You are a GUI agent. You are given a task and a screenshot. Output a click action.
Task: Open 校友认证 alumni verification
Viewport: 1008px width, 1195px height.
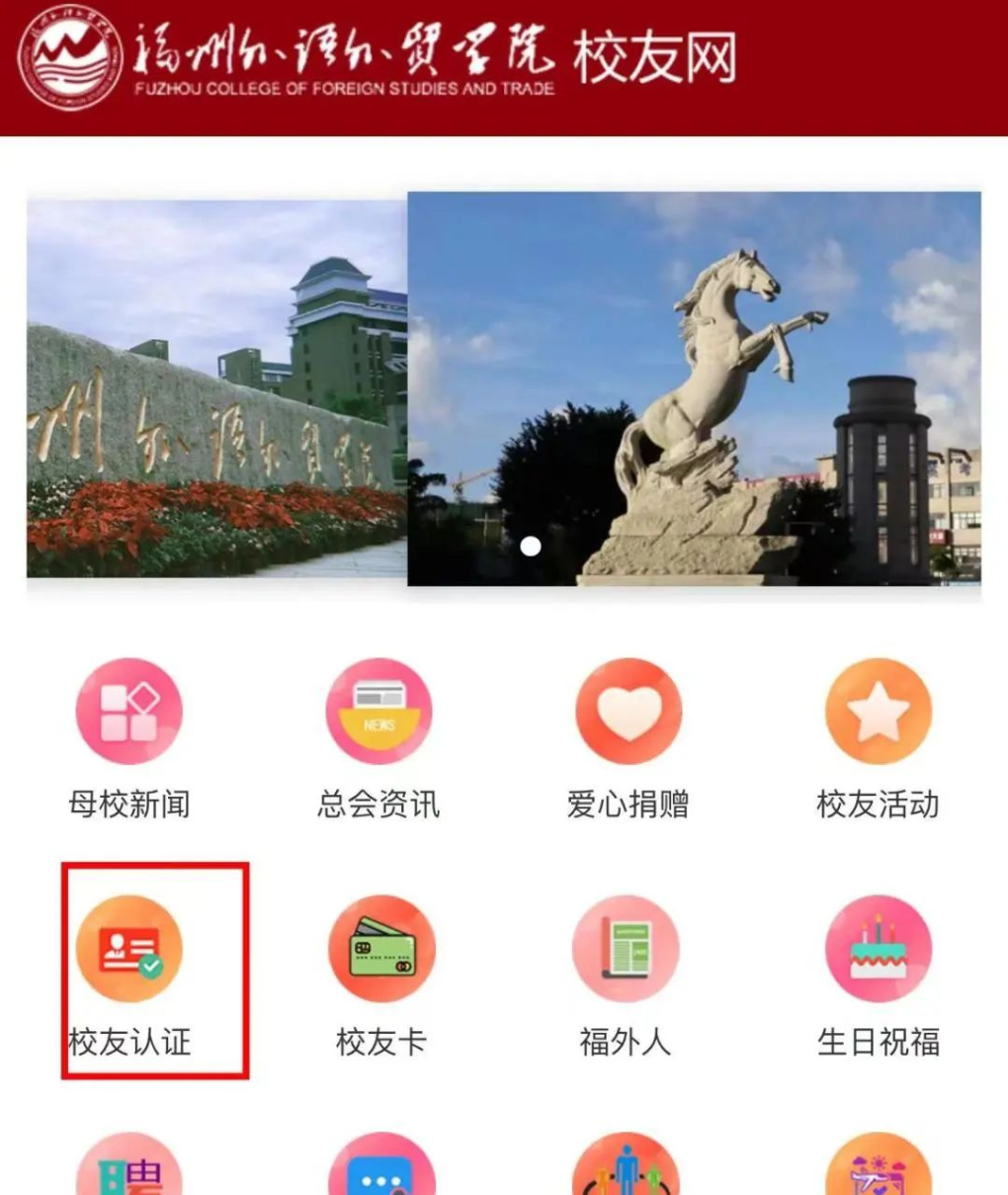click(129, 949)
